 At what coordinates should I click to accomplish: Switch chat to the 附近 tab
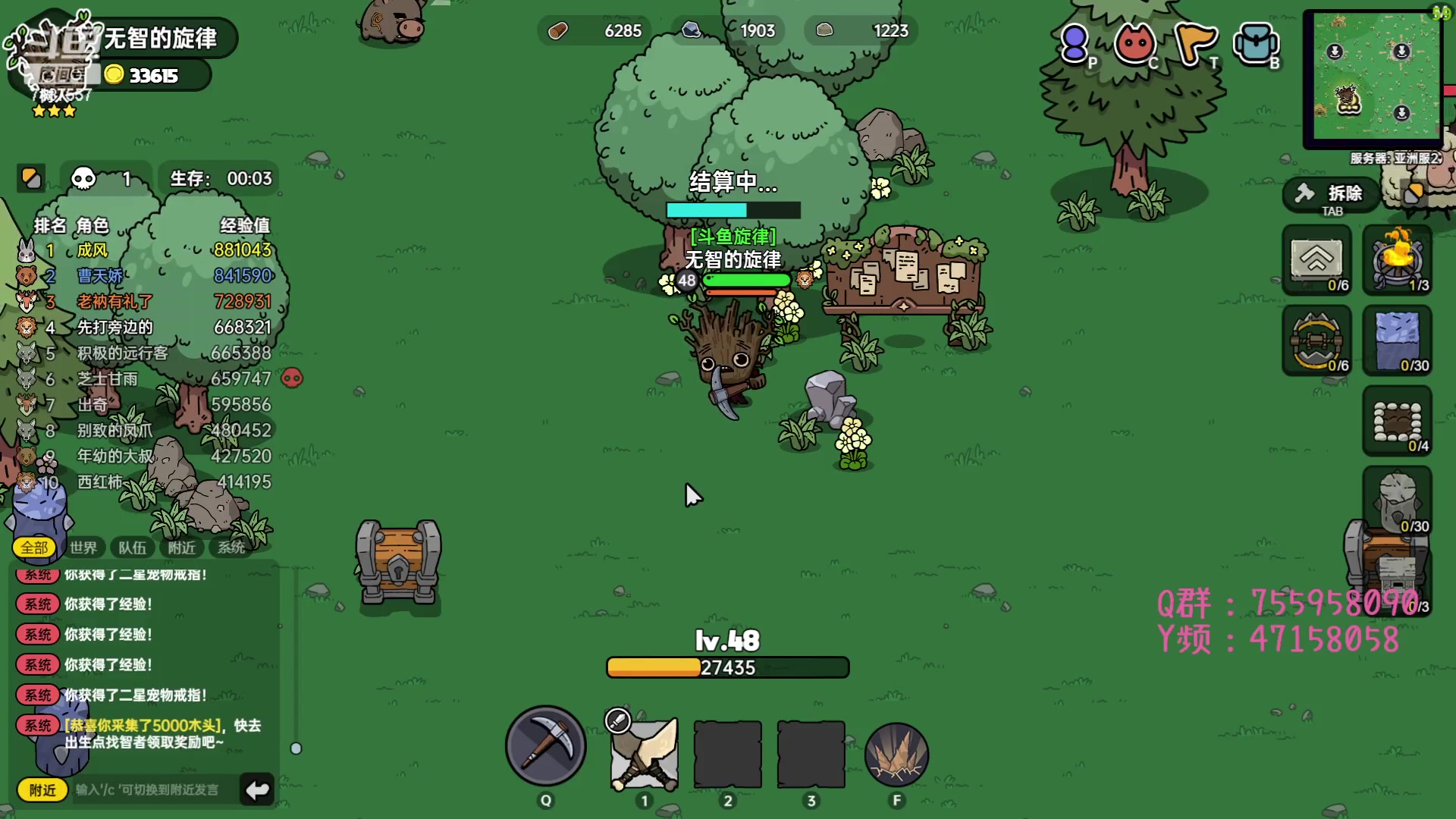click(182, 548)
